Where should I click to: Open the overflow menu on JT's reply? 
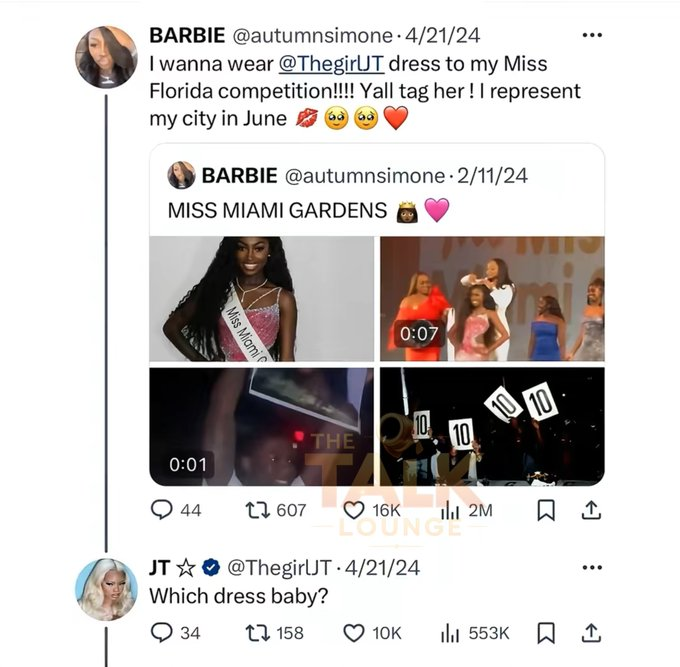[x=592, y=568]
